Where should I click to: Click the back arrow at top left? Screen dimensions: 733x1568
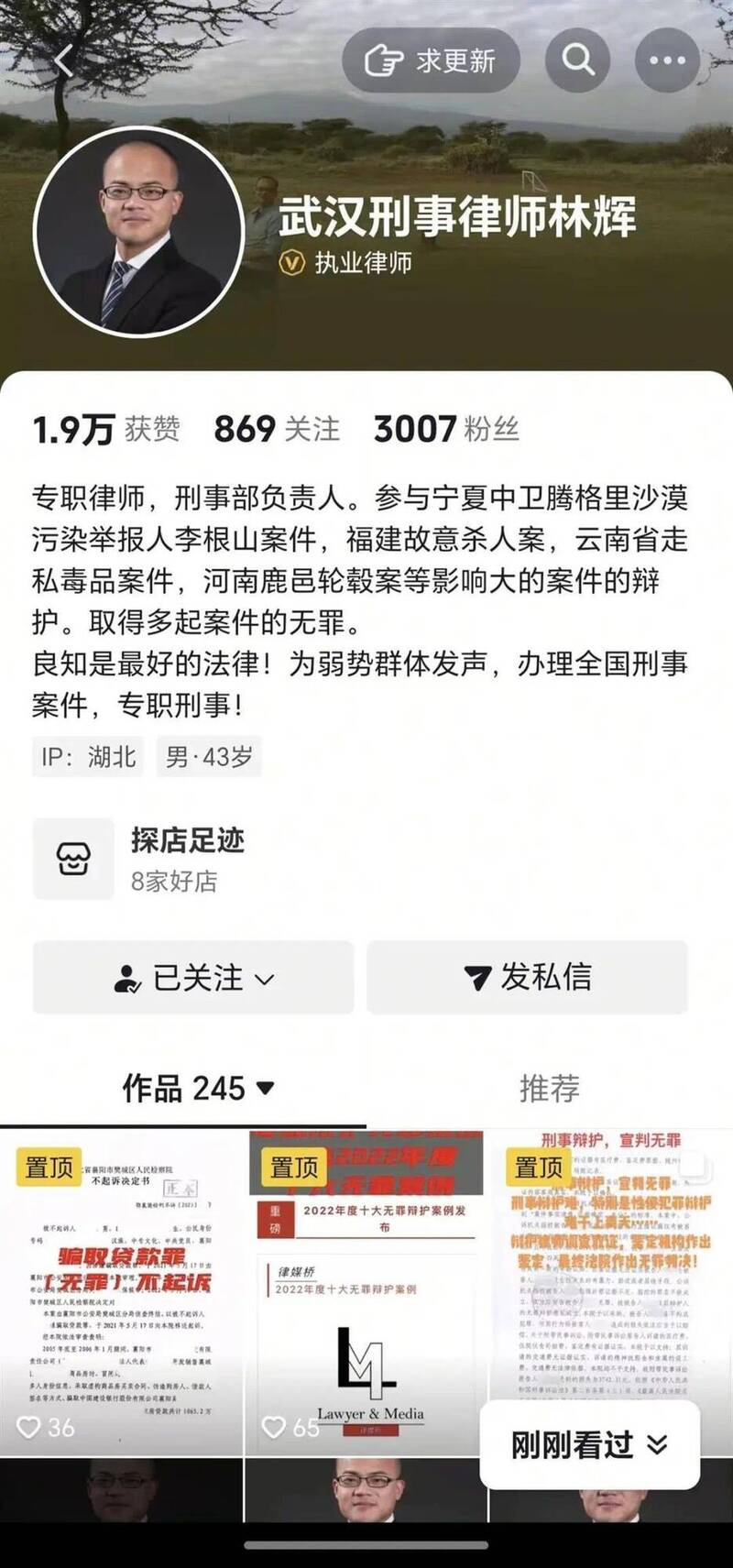click(64, 61)
